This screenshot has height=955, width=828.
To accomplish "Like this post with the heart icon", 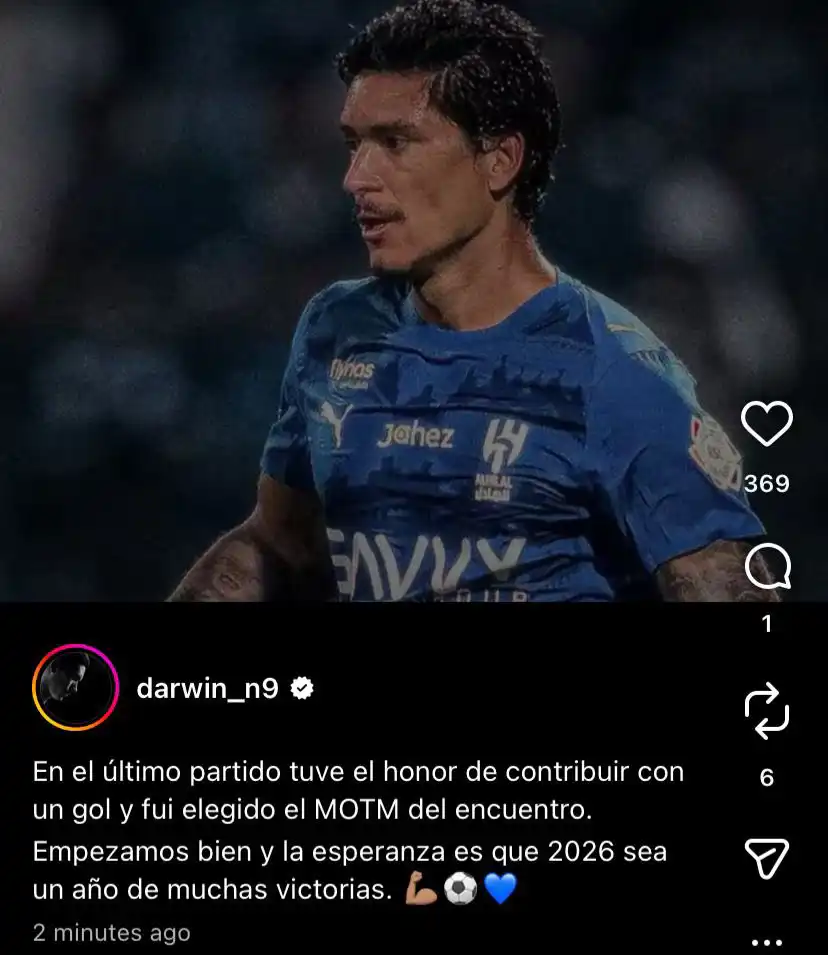I will [x=767, y=424].
